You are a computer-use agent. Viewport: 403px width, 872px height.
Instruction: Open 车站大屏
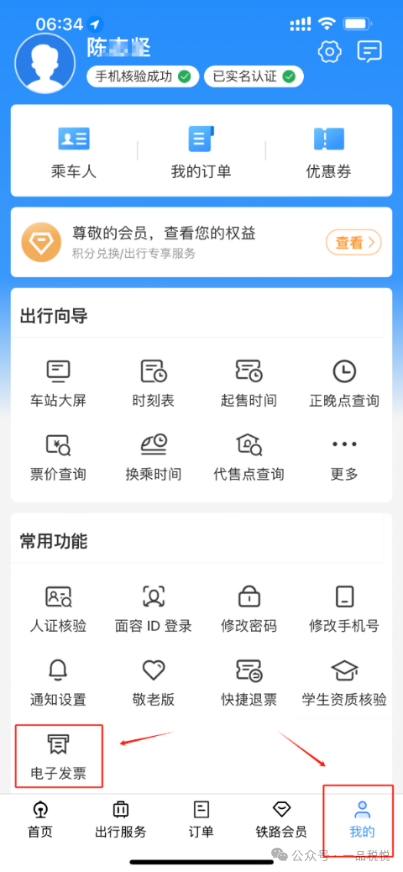pos(58,384)
